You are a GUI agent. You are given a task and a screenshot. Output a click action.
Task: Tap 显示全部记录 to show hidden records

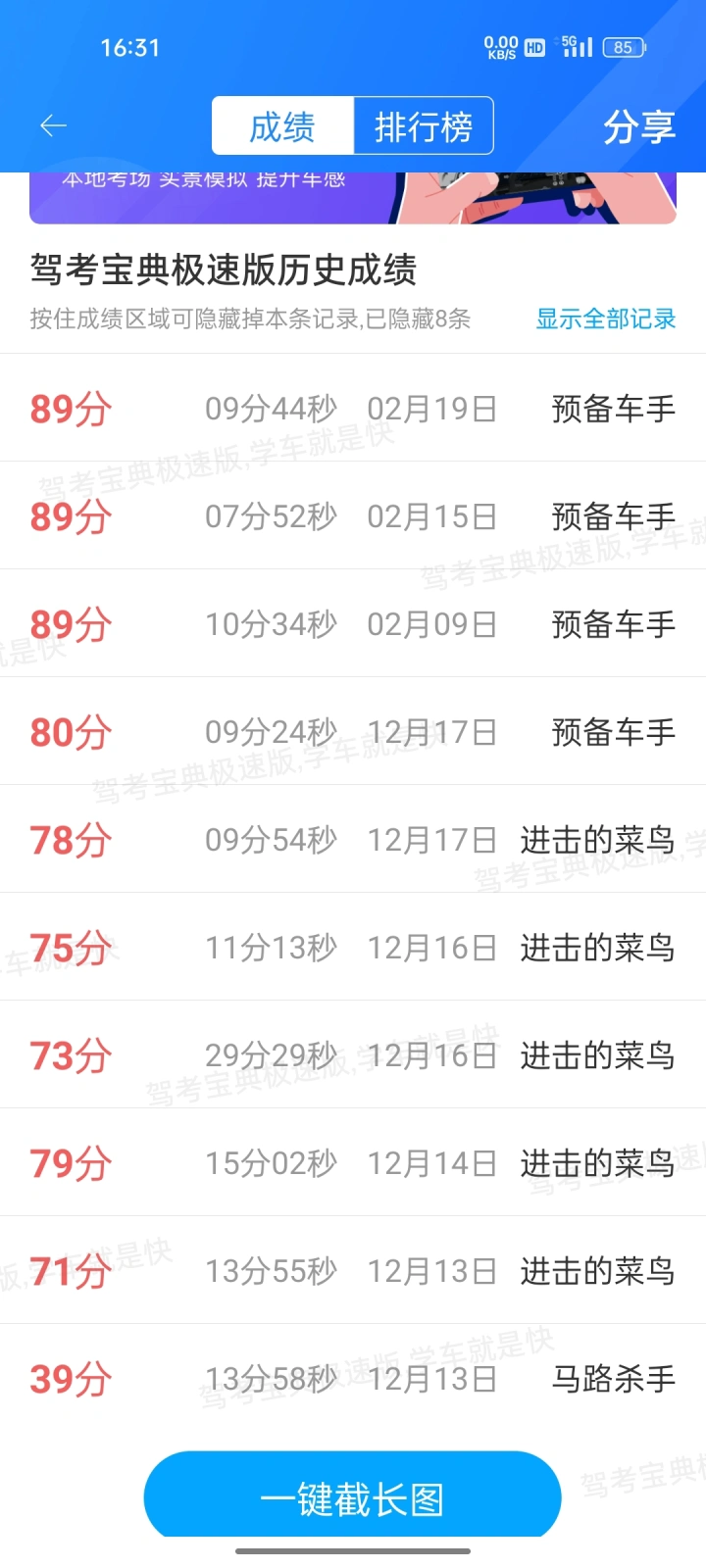(605, 318)
